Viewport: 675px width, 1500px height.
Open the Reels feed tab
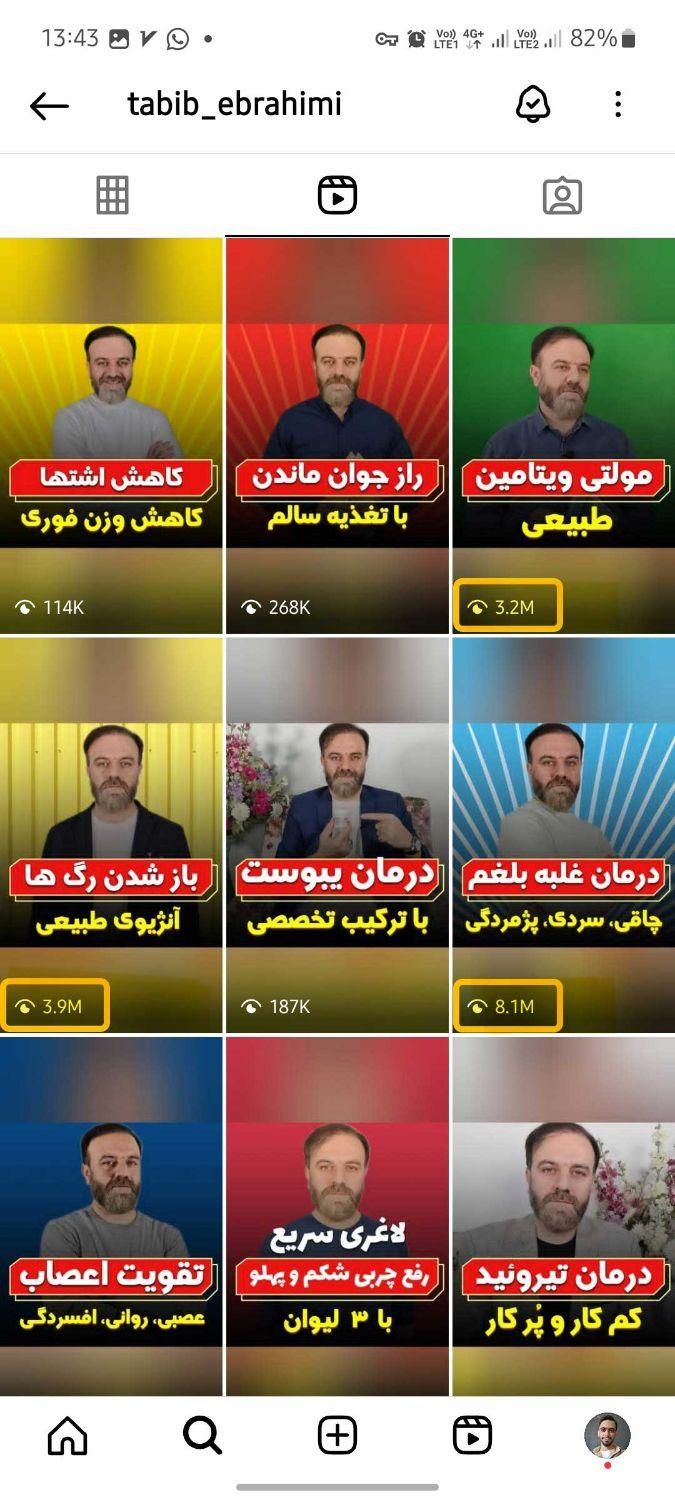(472, 1436)
